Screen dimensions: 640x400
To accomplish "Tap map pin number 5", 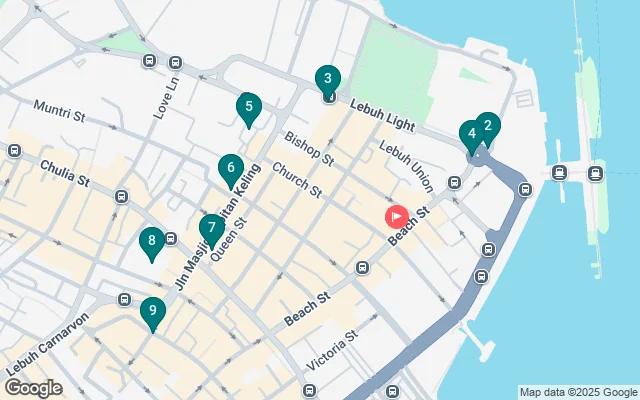I will pos(249,106).
